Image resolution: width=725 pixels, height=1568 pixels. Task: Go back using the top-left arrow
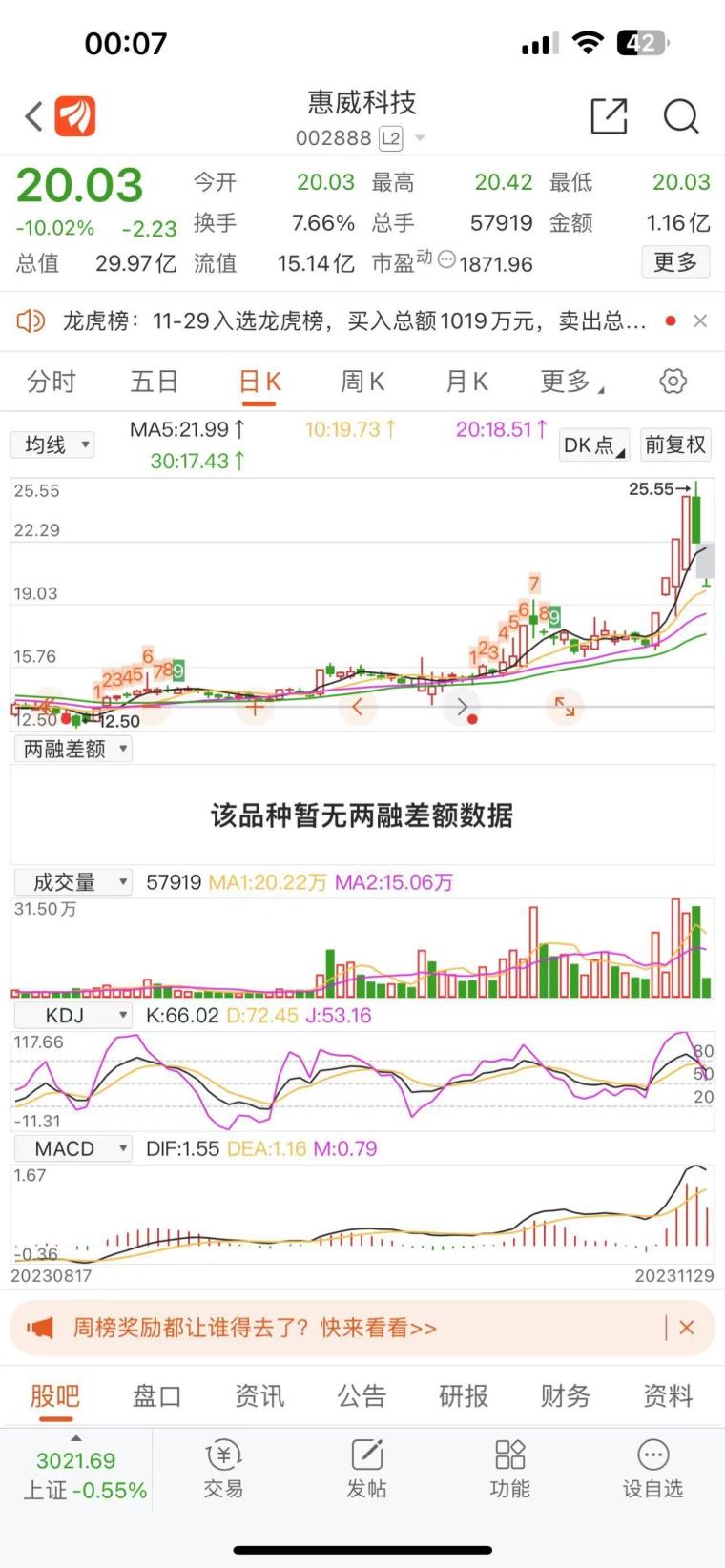(33, 117)
